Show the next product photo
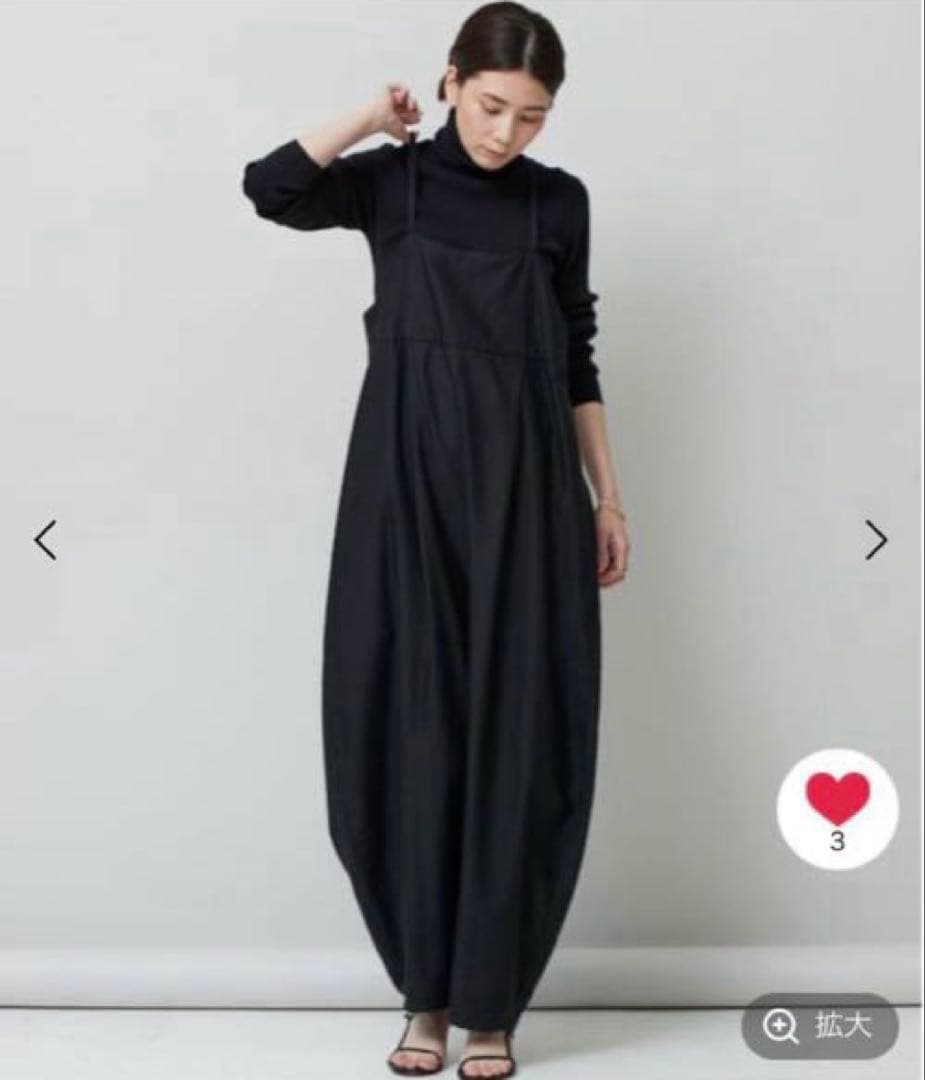Image resolution: width=925 pixels, height=1080 pixels. tap(876, 540)
